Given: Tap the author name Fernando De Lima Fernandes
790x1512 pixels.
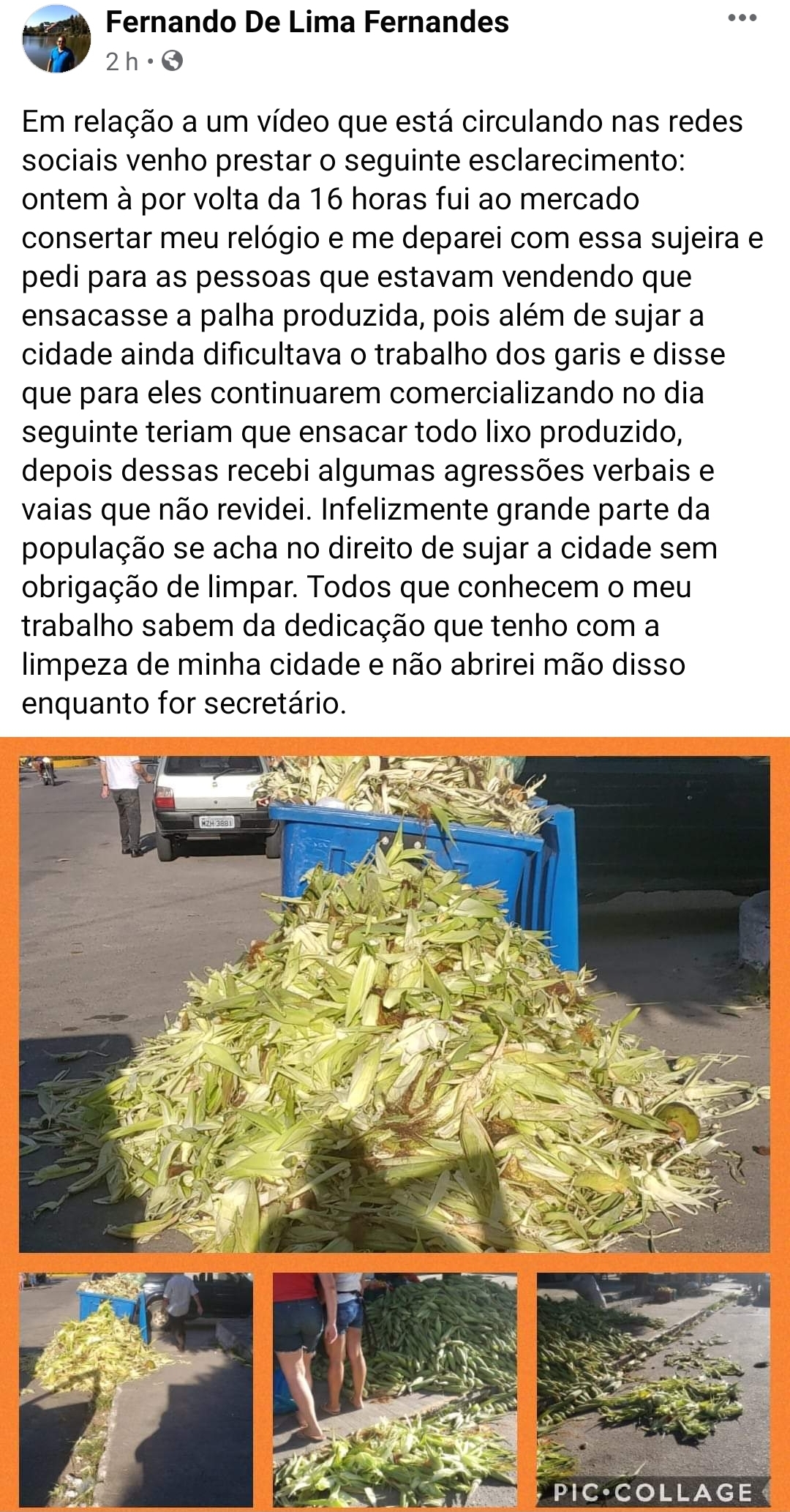Looking at the screenshot, I should pyautogui.click(x=307, y=22).
